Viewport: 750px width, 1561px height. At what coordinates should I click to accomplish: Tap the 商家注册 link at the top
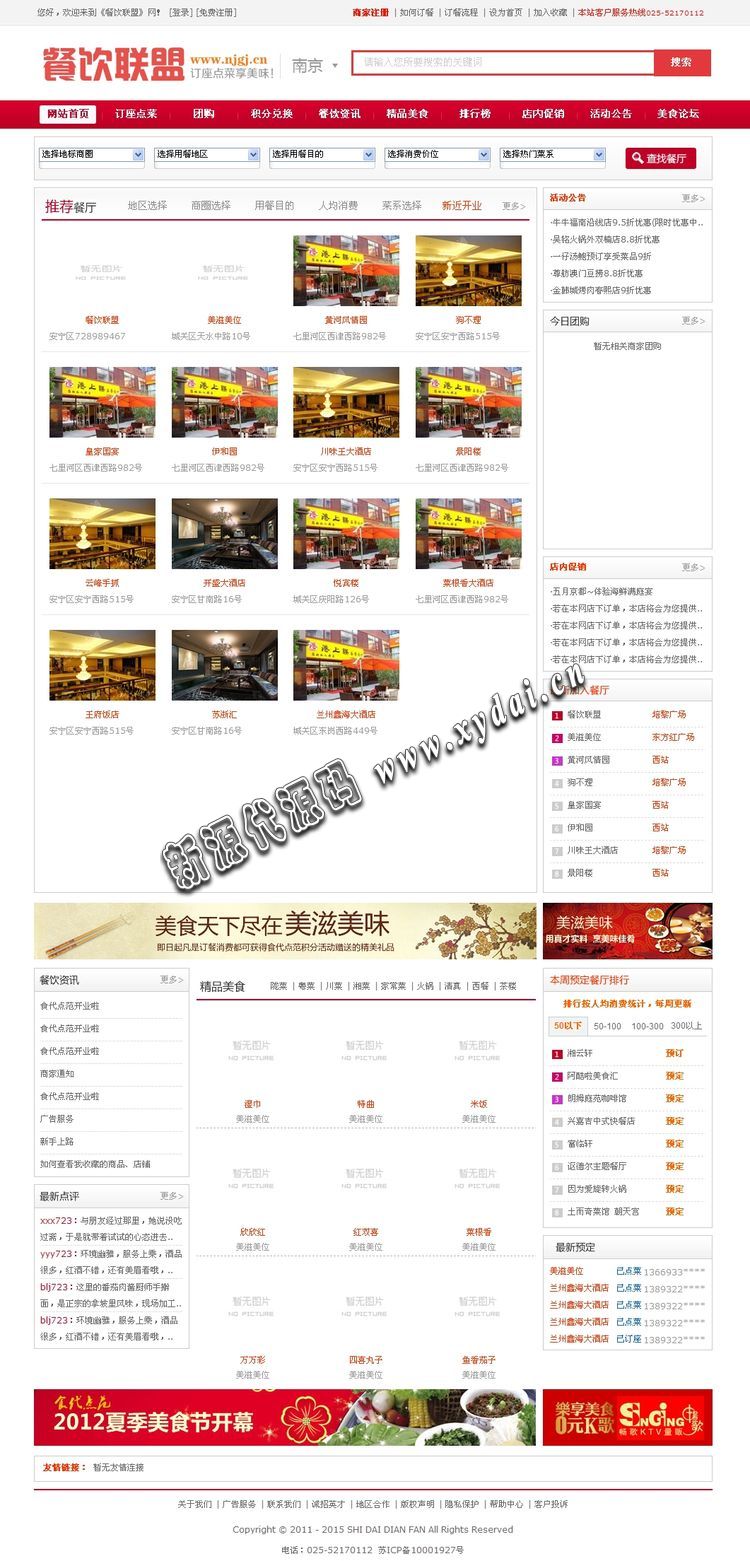point(370,13)
